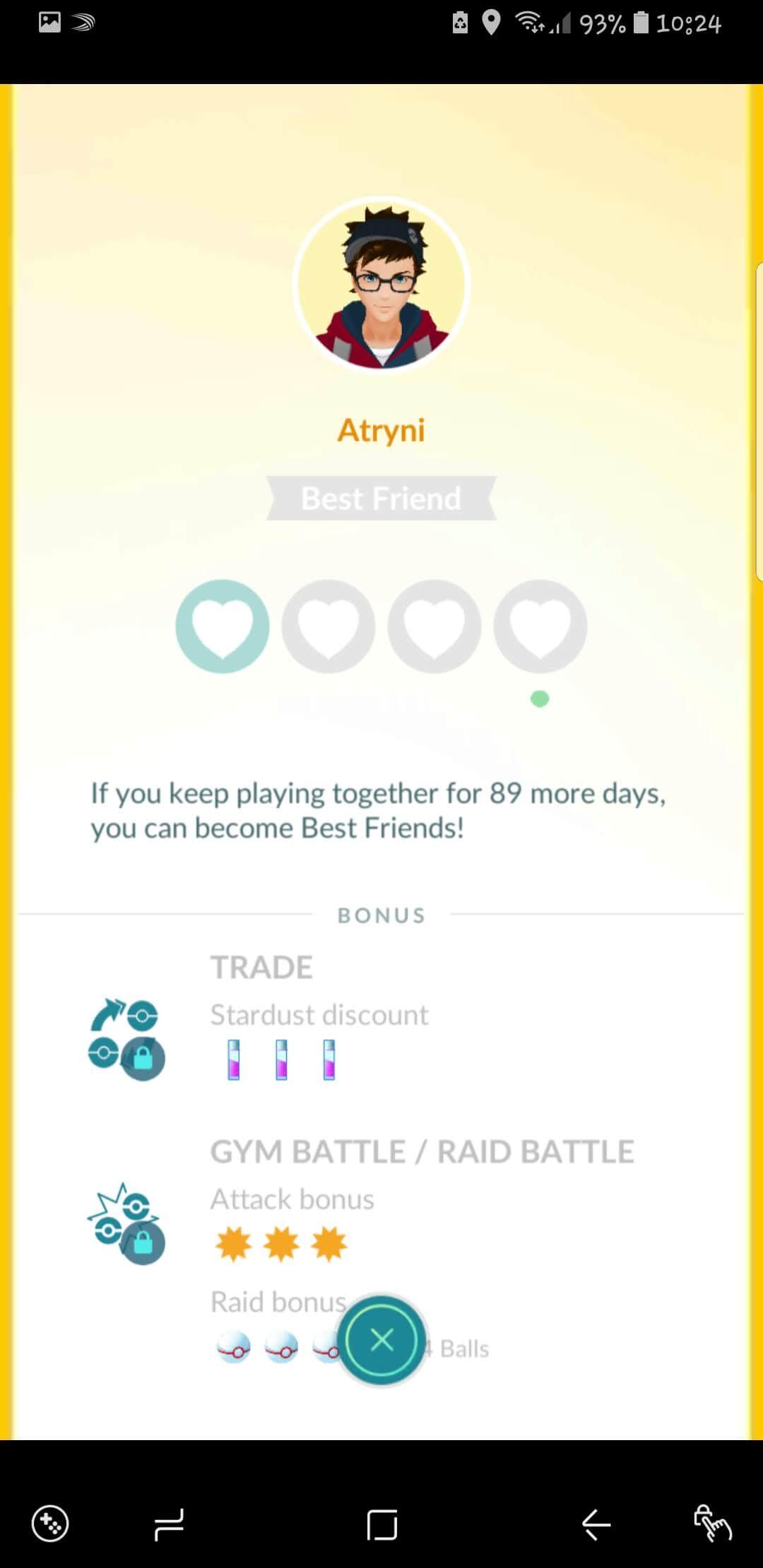Select the first friendship heart level

tap(223, 626)
